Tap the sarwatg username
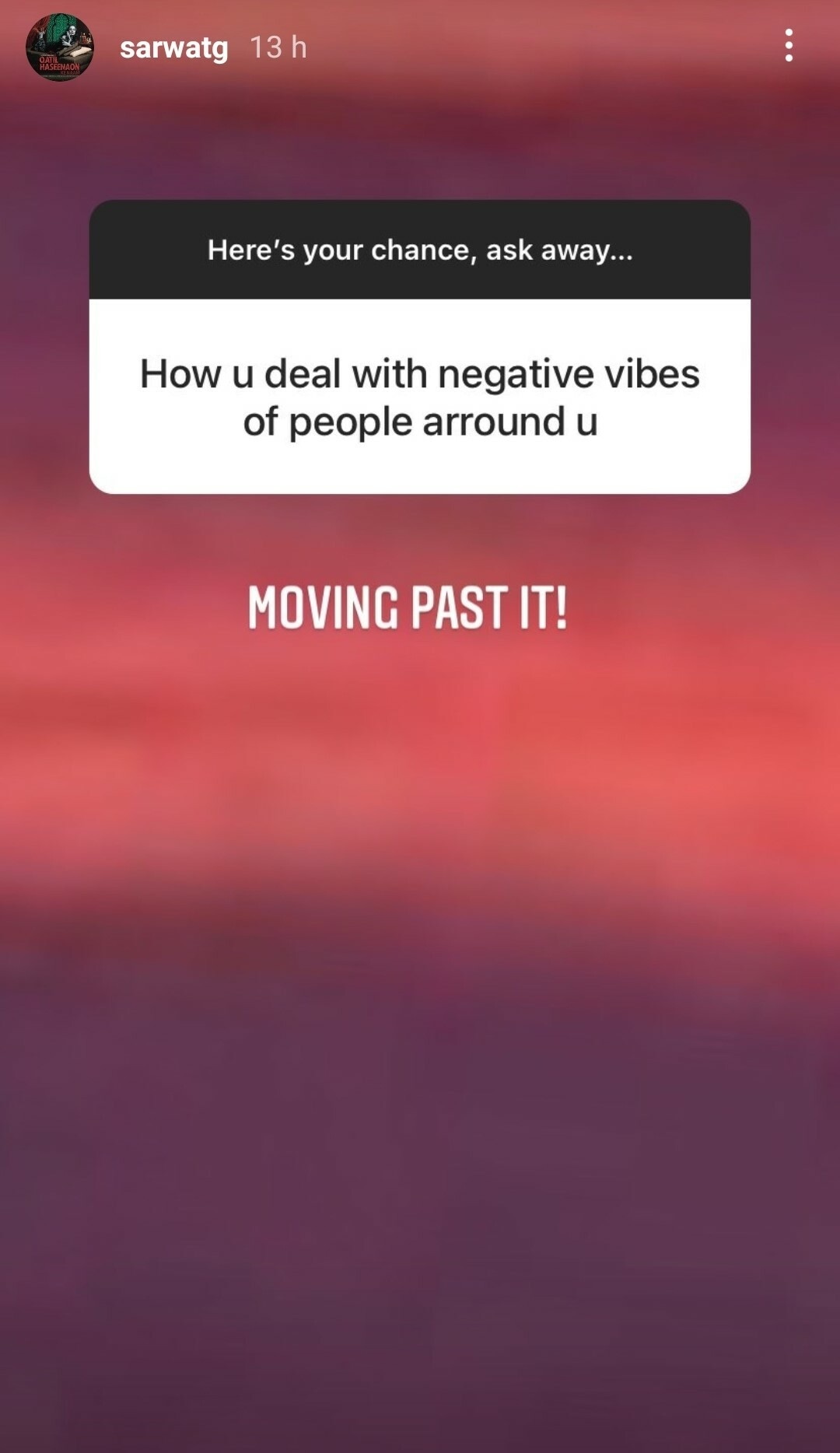840x1453 pixels. [x=174, y=48]
